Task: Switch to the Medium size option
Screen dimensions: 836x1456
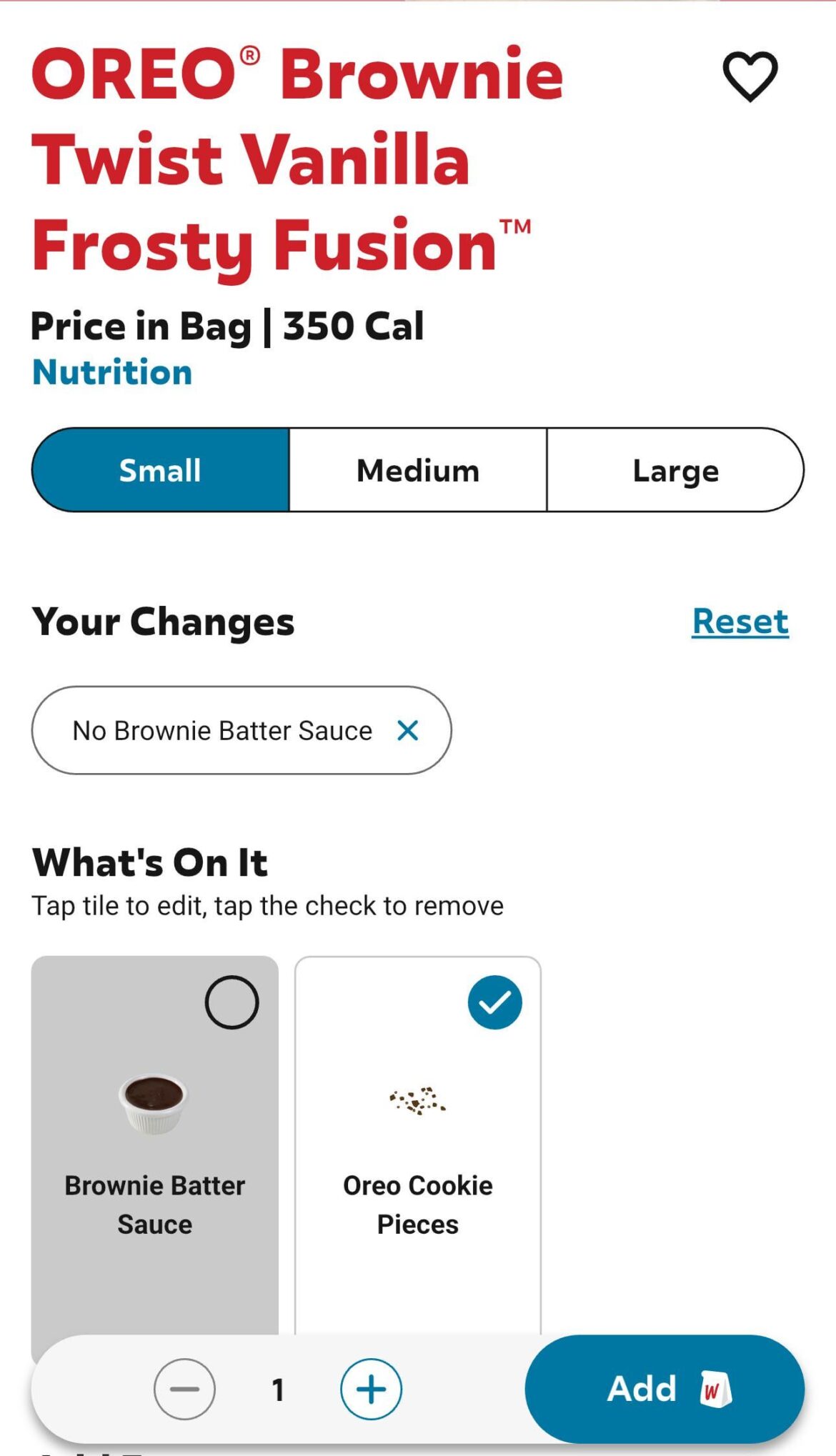Action: pyautogui.click(x=417, y=469)
